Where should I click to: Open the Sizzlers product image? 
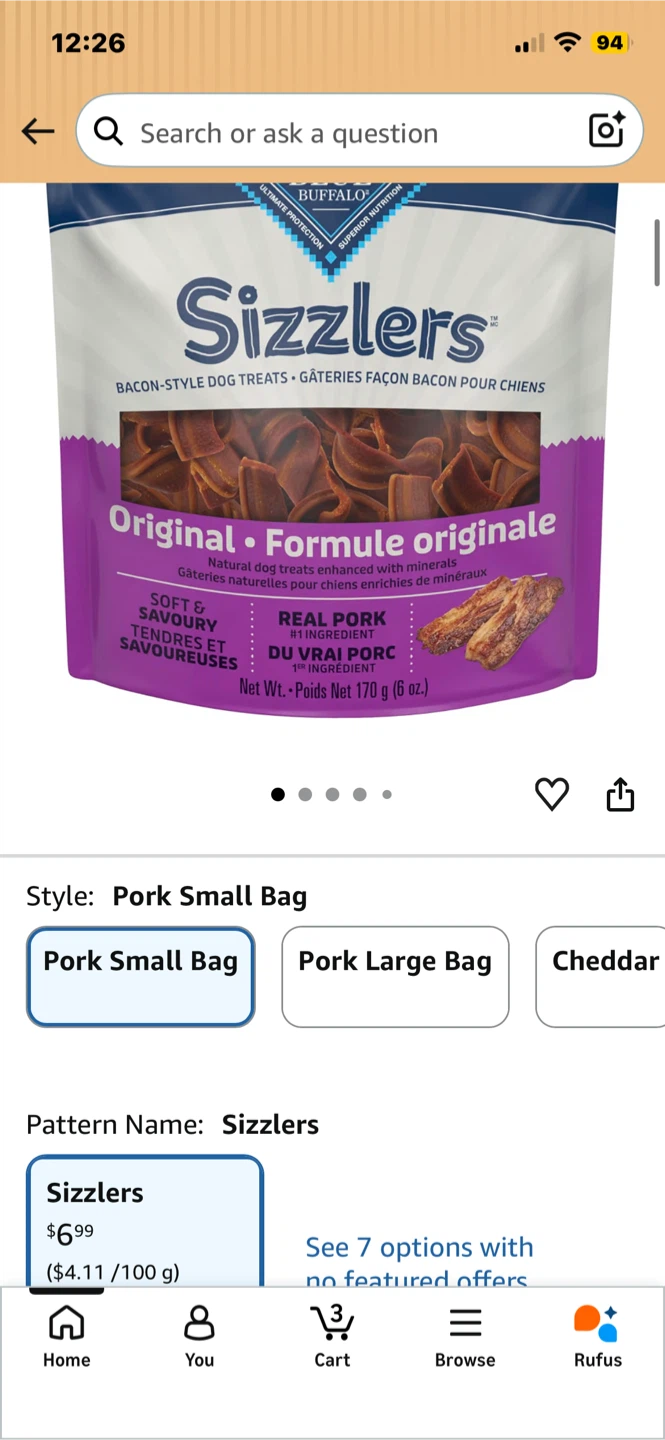pos(332,450)
